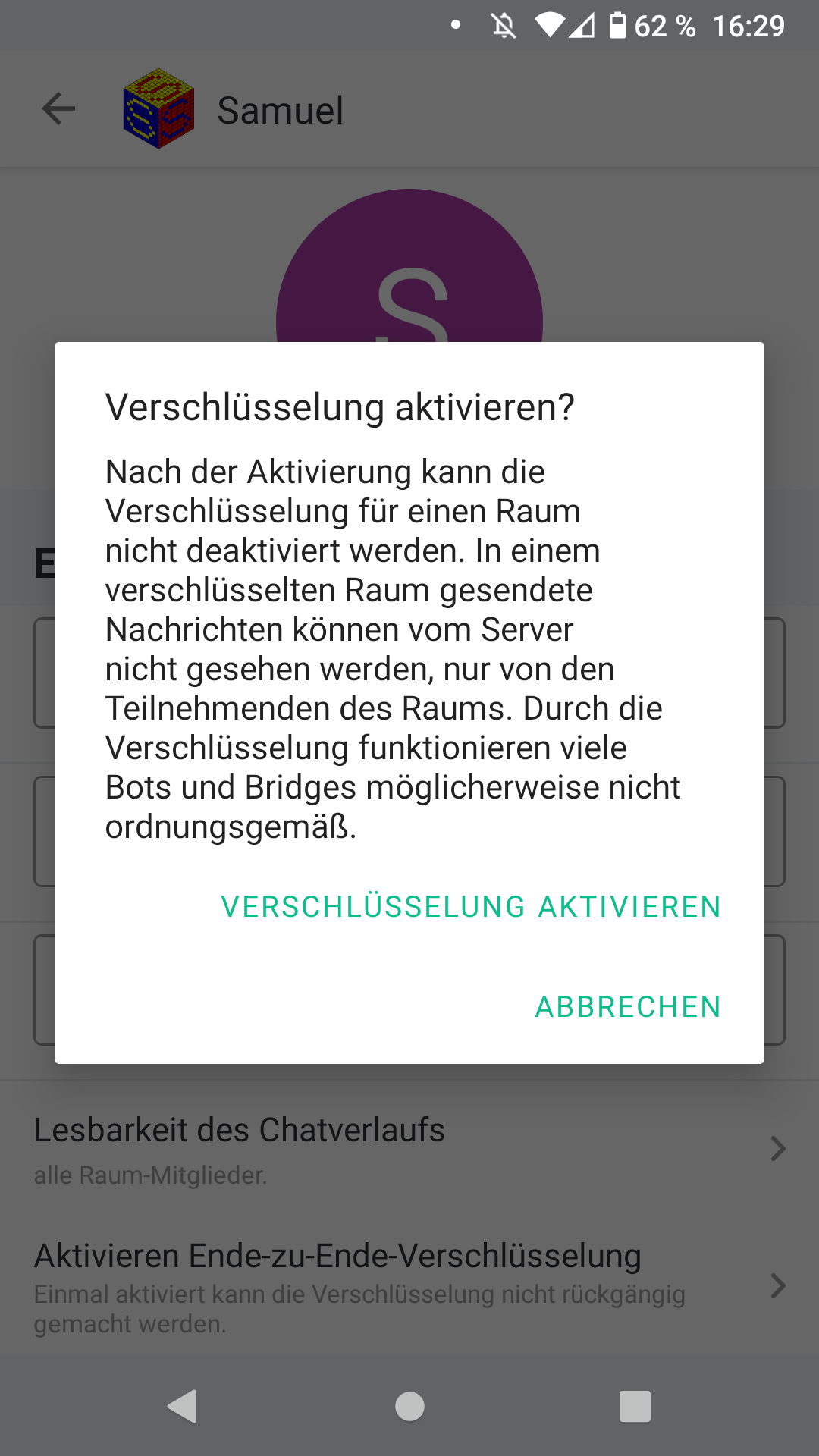
Task: Dismiss the dialog with Abbrechen
Action: point(628,1007)
